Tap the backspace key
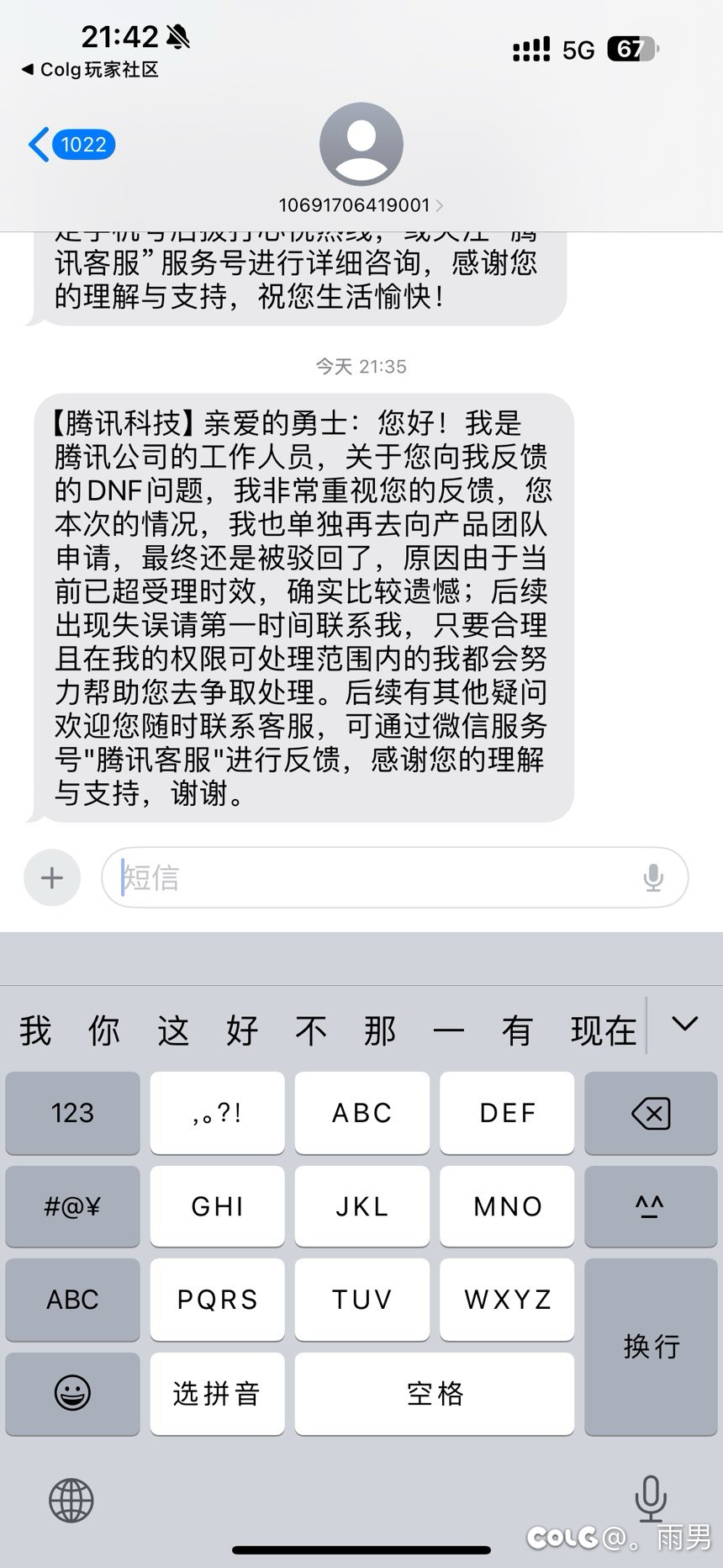This screenshot has width=723, height=1568. (650, 1113)
